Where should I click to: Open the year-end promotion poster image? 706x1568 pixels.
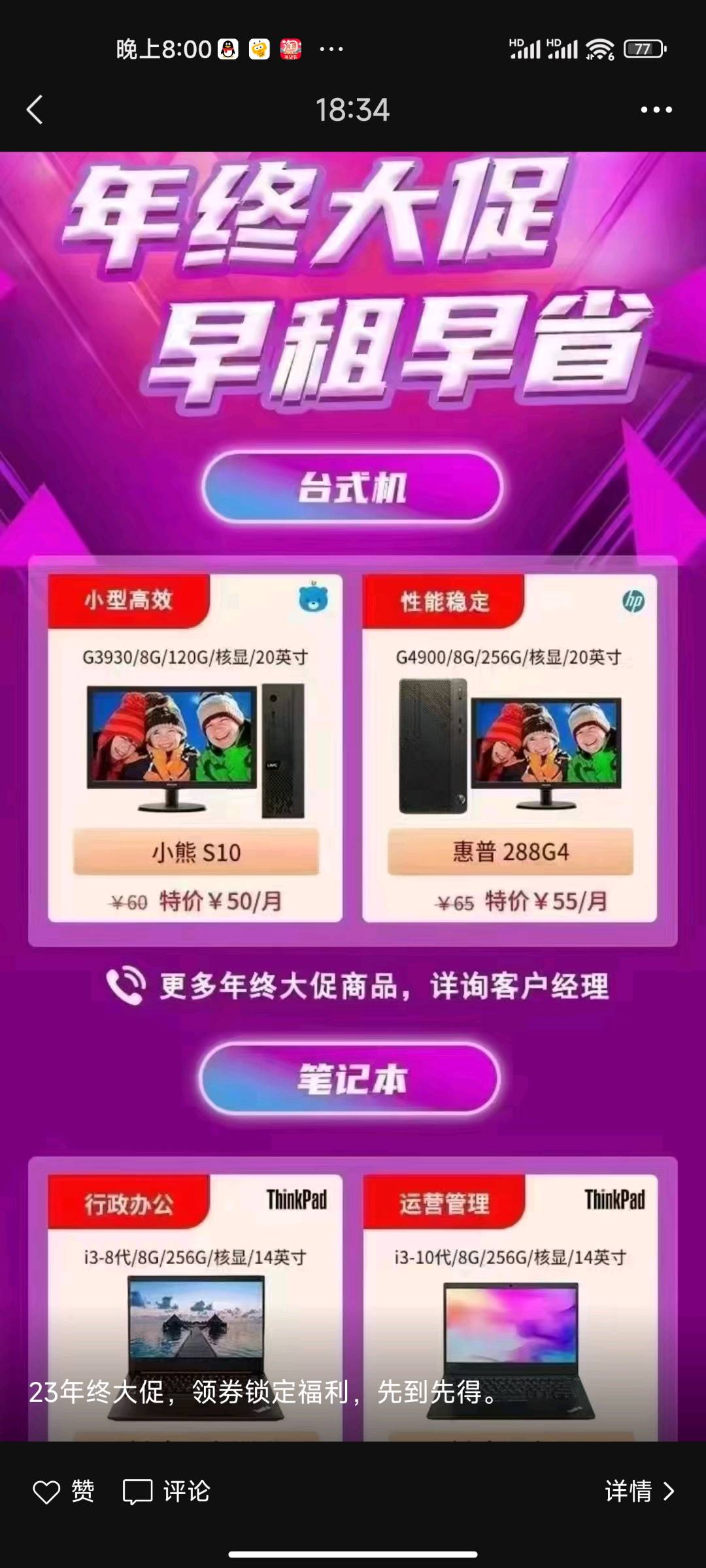353,784
